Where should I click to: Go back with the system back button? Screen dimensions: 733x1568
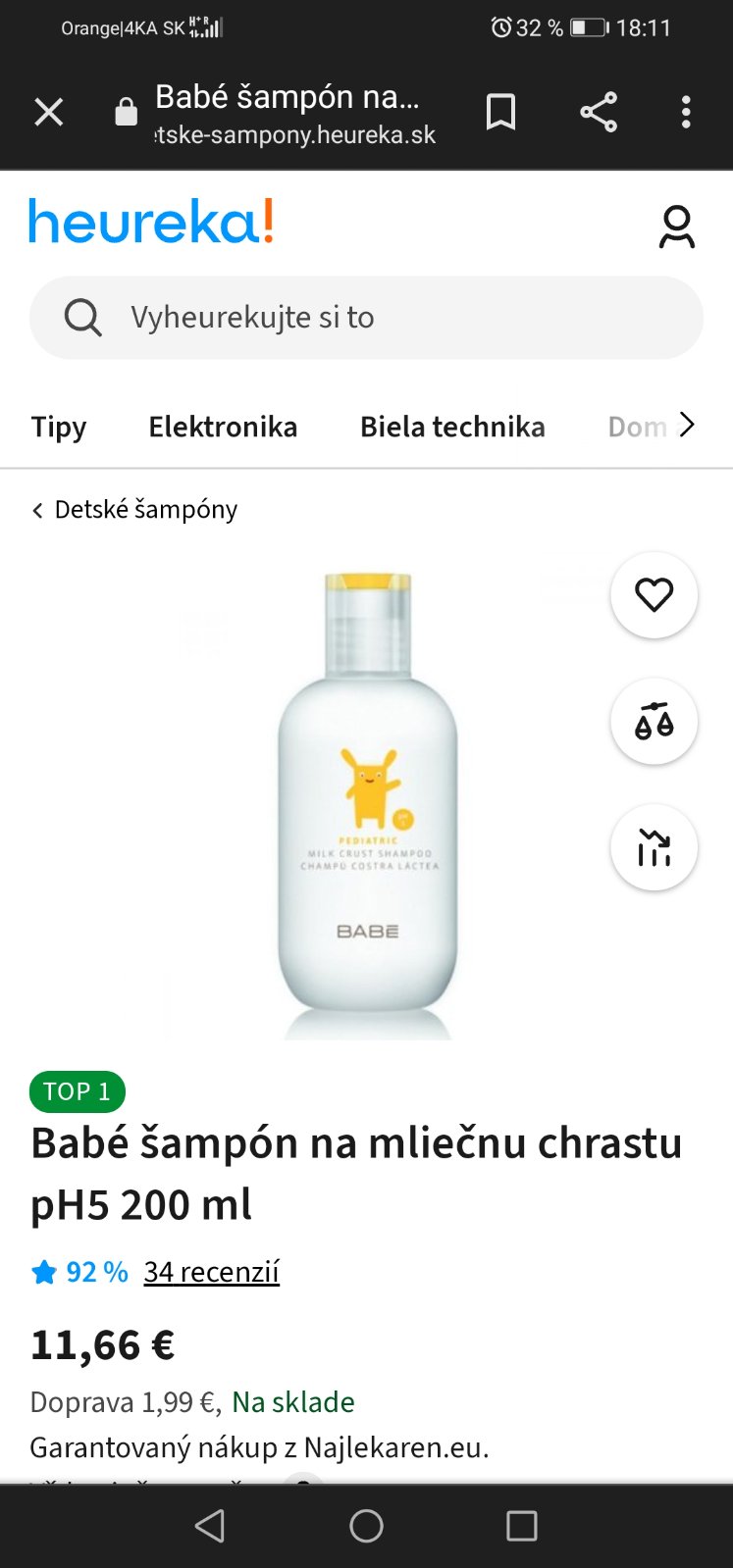pyautogui.click(x=210, y=1526)
